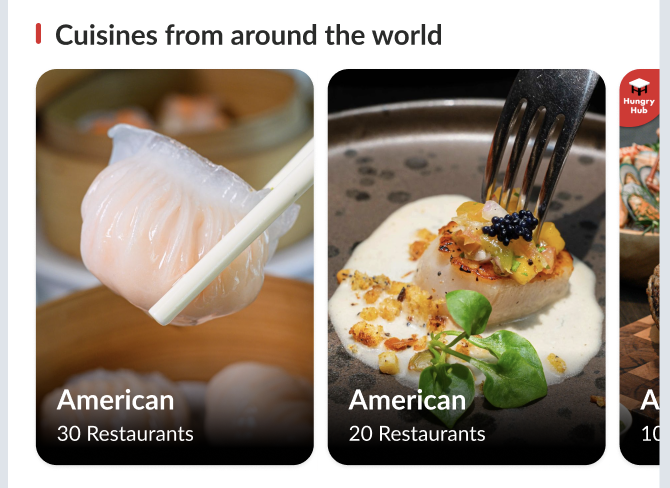The image size is (670, 488).
Task: Open the American card with 20 Restaurants
Action: coord(466,267)
